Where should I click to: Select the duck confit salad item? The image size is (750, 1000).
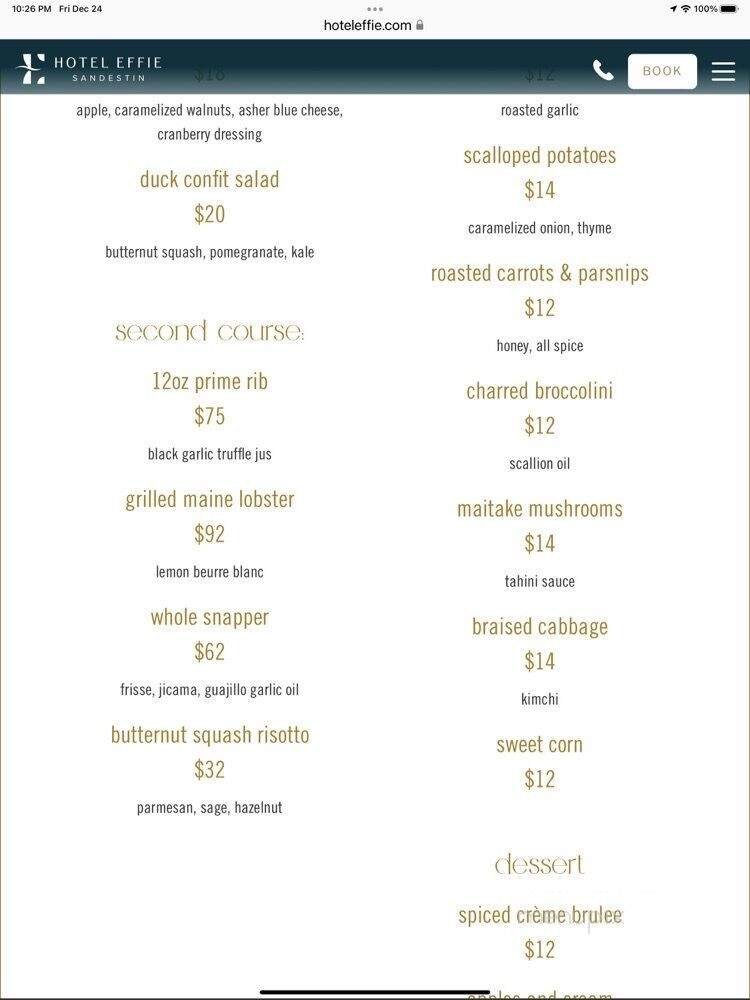pos(209,179)
